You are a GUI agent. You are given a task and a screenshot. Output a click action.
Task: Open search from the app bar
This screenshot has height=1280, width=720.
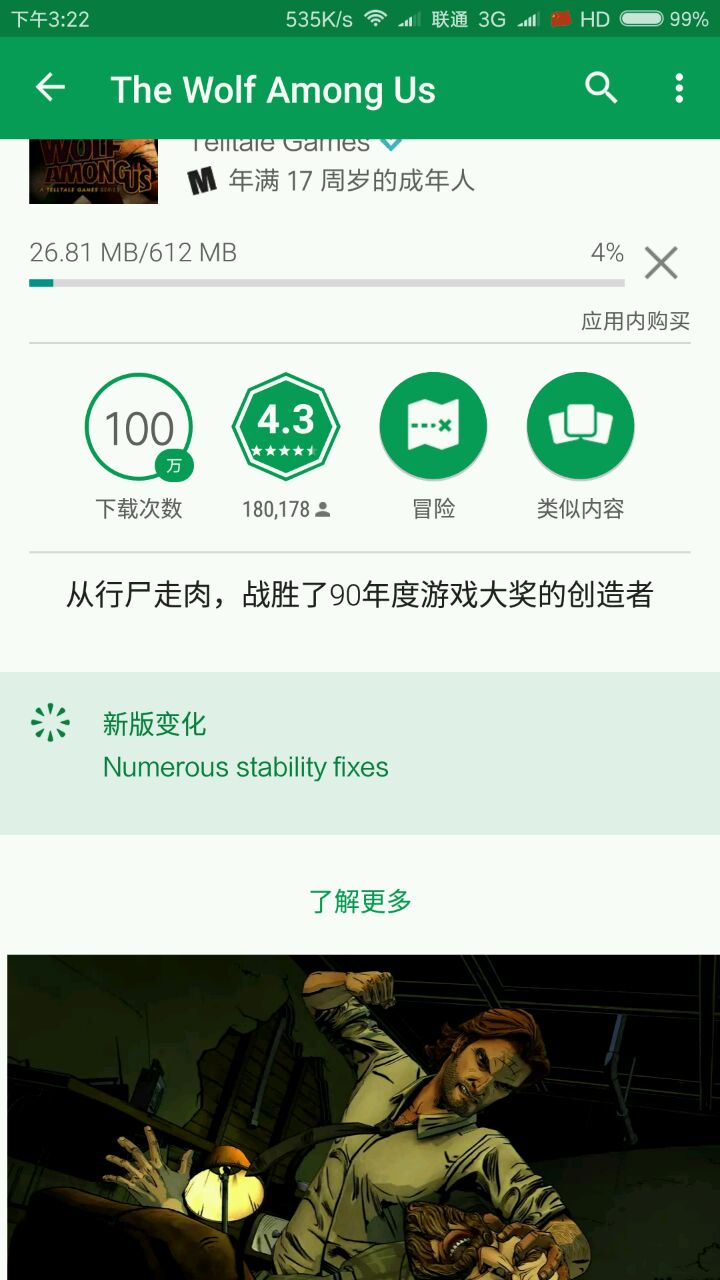click(601, 88)
